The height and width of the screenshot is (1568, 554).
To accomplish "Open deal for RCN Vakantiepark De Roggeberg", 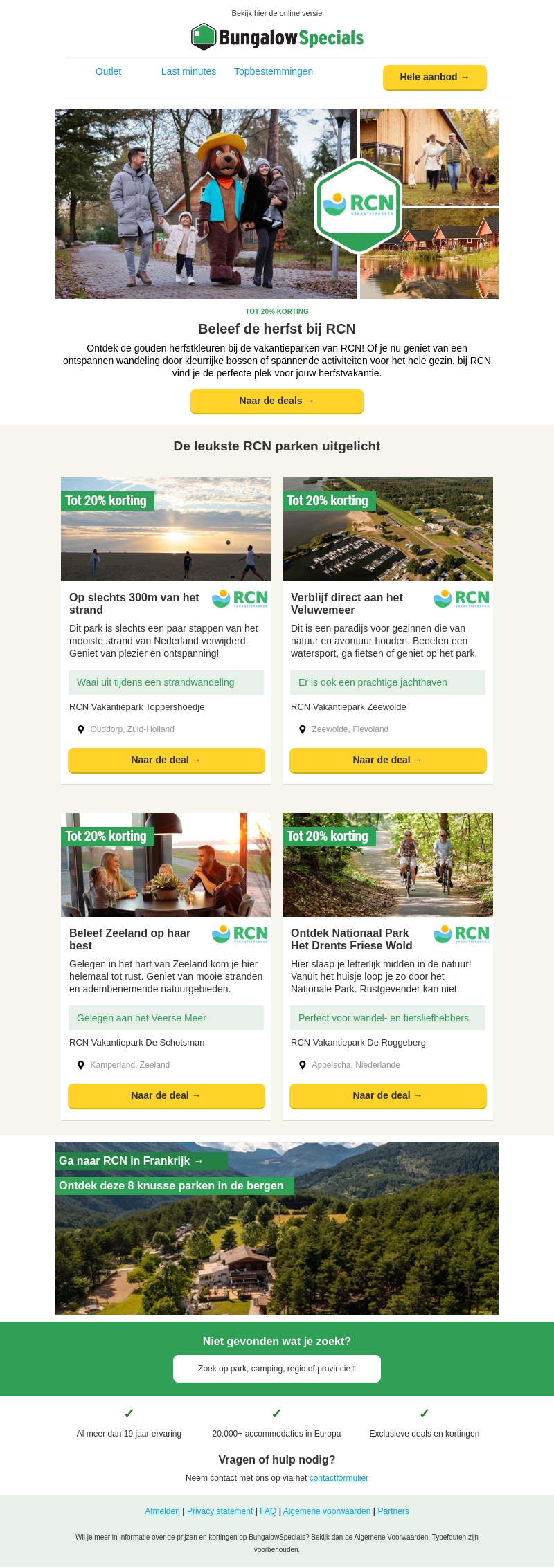I will pos(388,1095).
